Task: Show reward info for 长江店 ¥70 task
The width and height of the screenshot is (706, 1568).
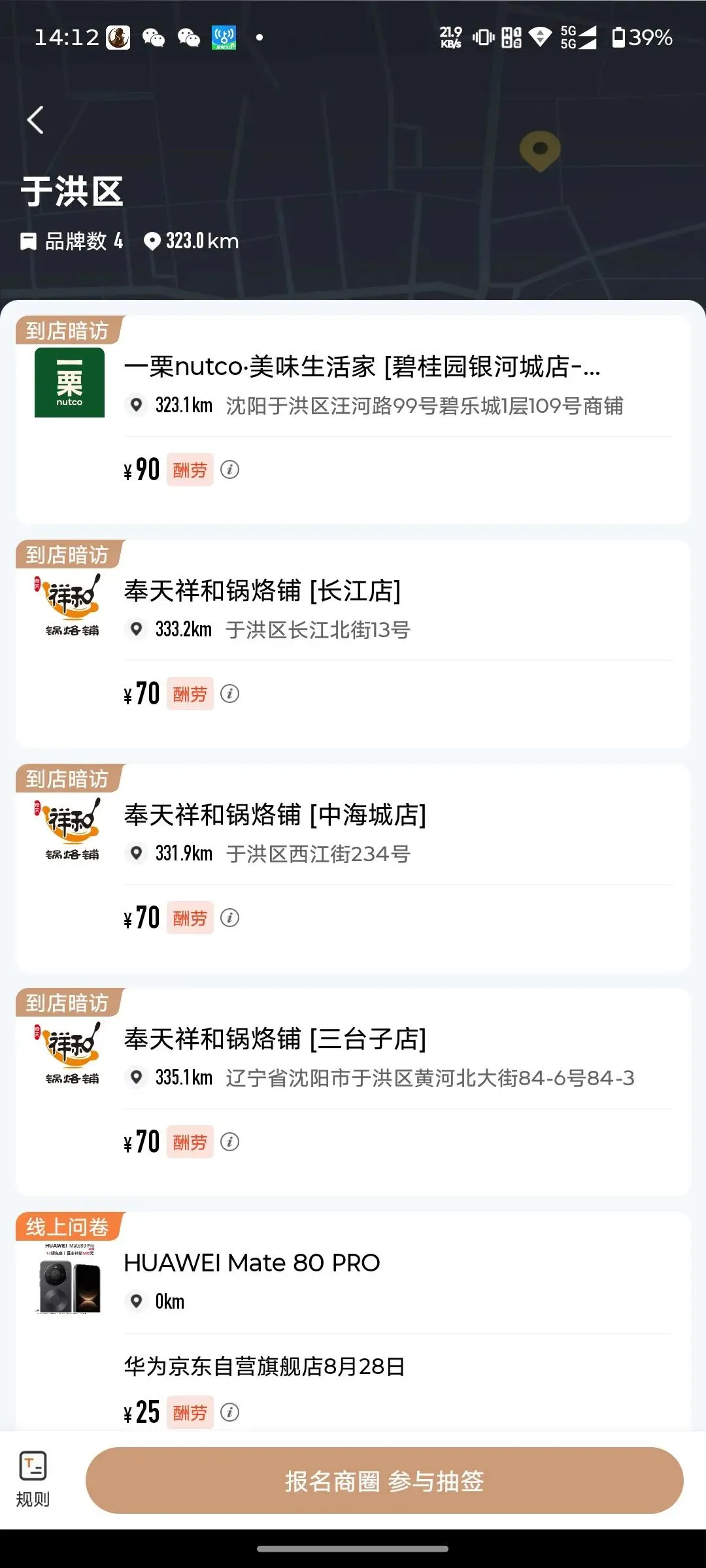Action: (x=229, y=693)
